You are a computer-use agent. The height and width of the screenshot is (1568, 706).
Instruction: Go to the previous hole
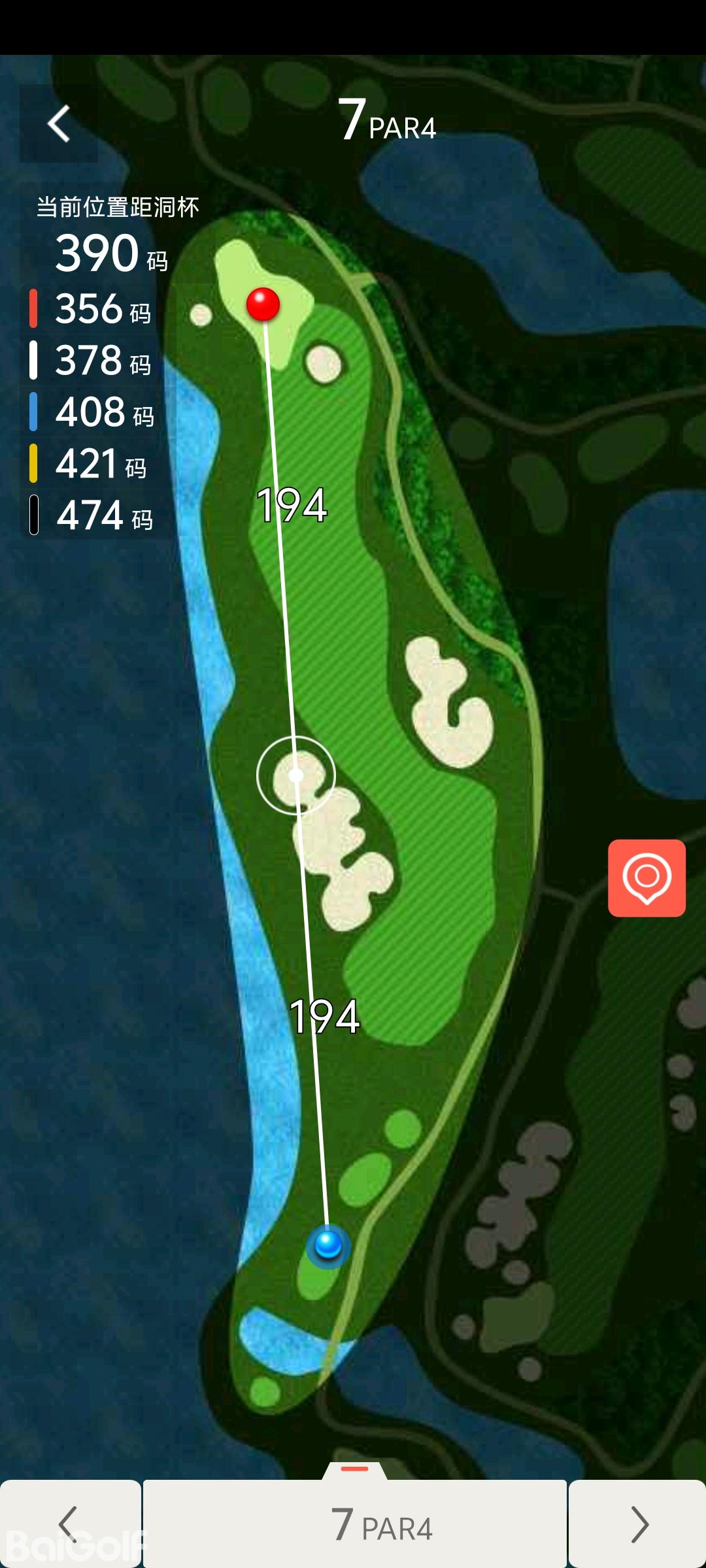69,1524
